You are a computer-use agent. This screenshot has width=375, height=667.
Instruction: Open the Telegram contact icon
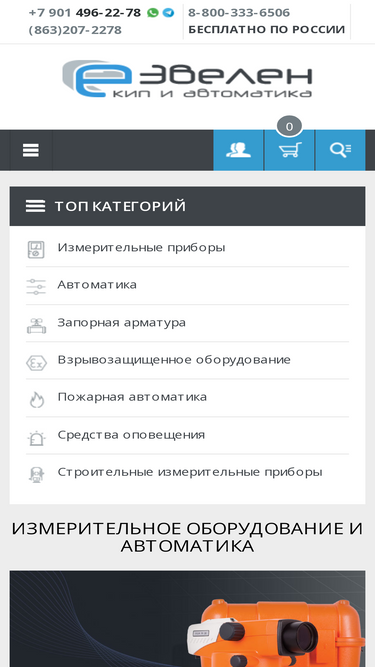tap(168, 13)
